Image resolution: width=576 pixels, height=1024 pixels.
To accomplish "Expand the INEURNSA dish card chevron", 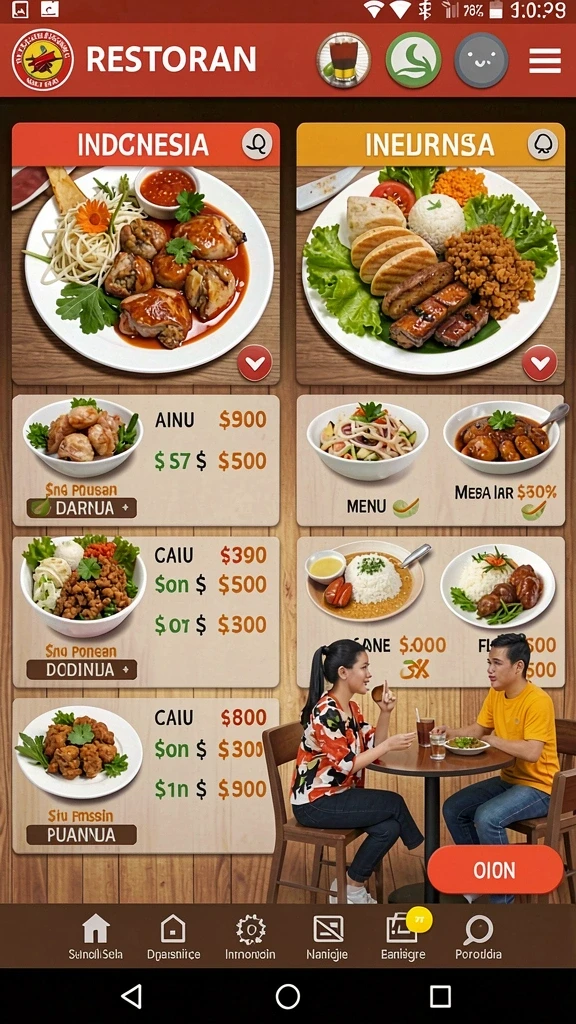I will pos(540,362).
